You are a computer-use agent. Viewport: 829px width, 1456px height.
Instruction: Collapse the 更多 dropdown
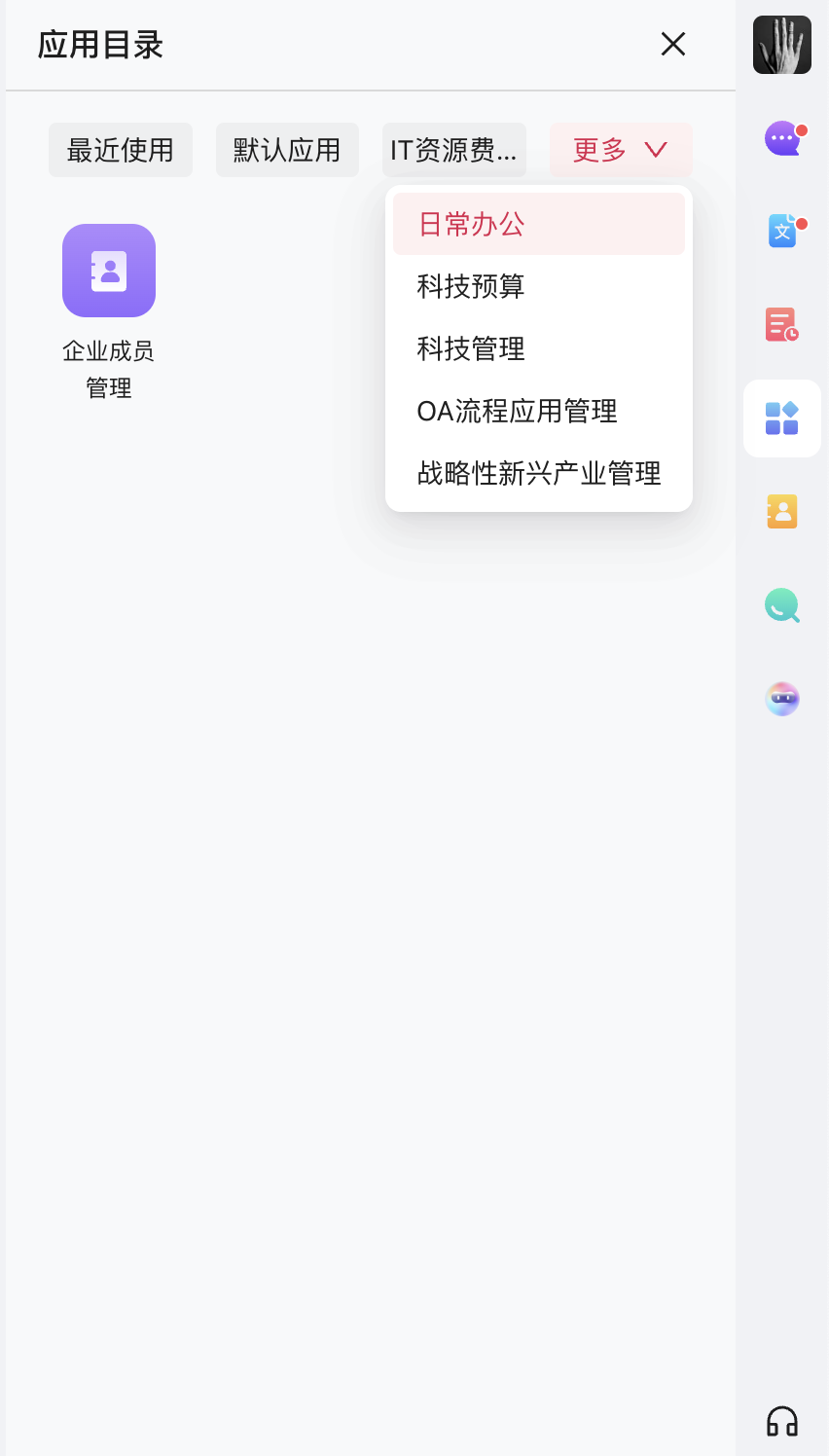click(x=621, y=150)
